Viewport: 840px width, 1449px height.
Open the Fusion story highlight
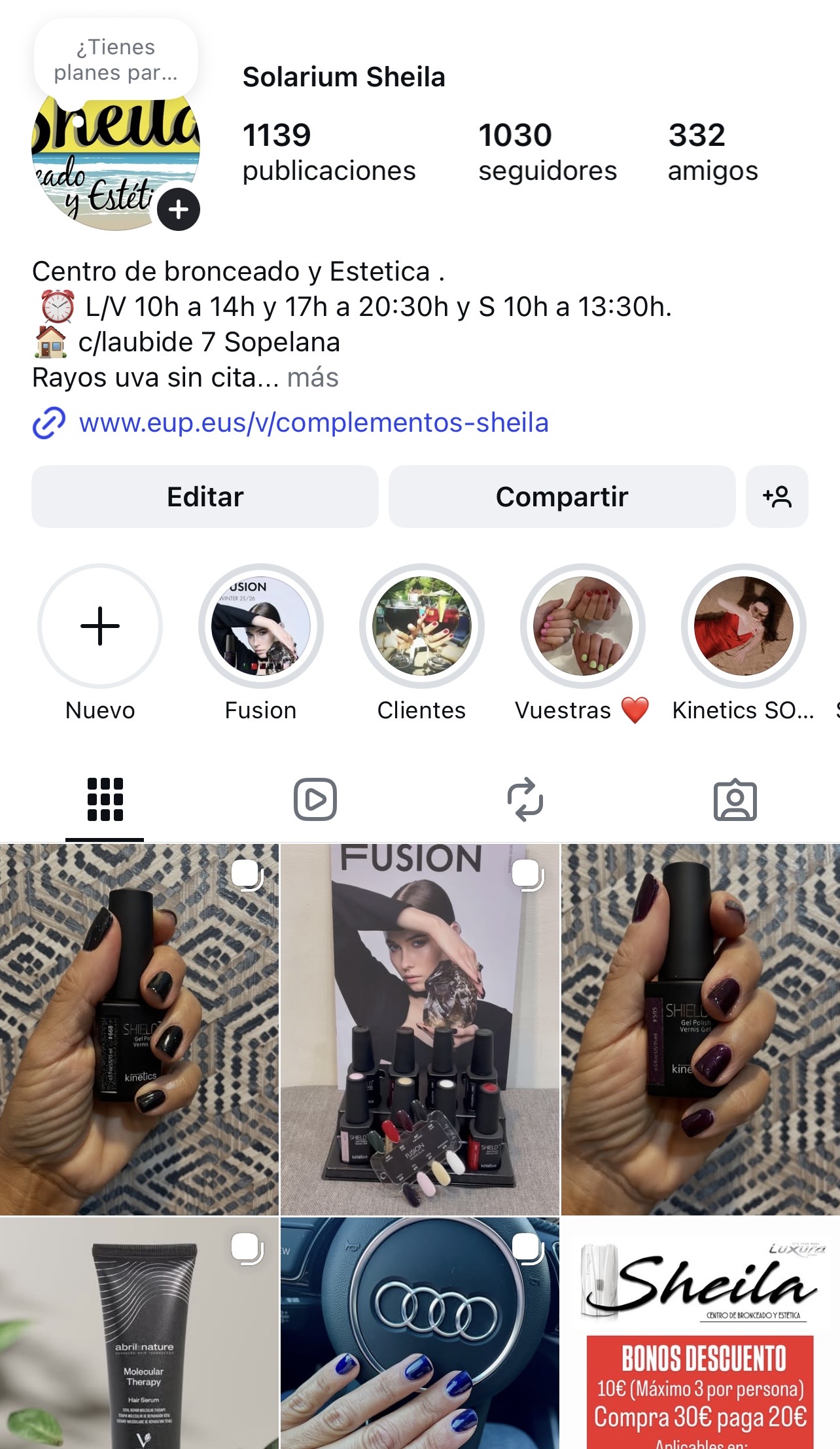click(261, 626)
